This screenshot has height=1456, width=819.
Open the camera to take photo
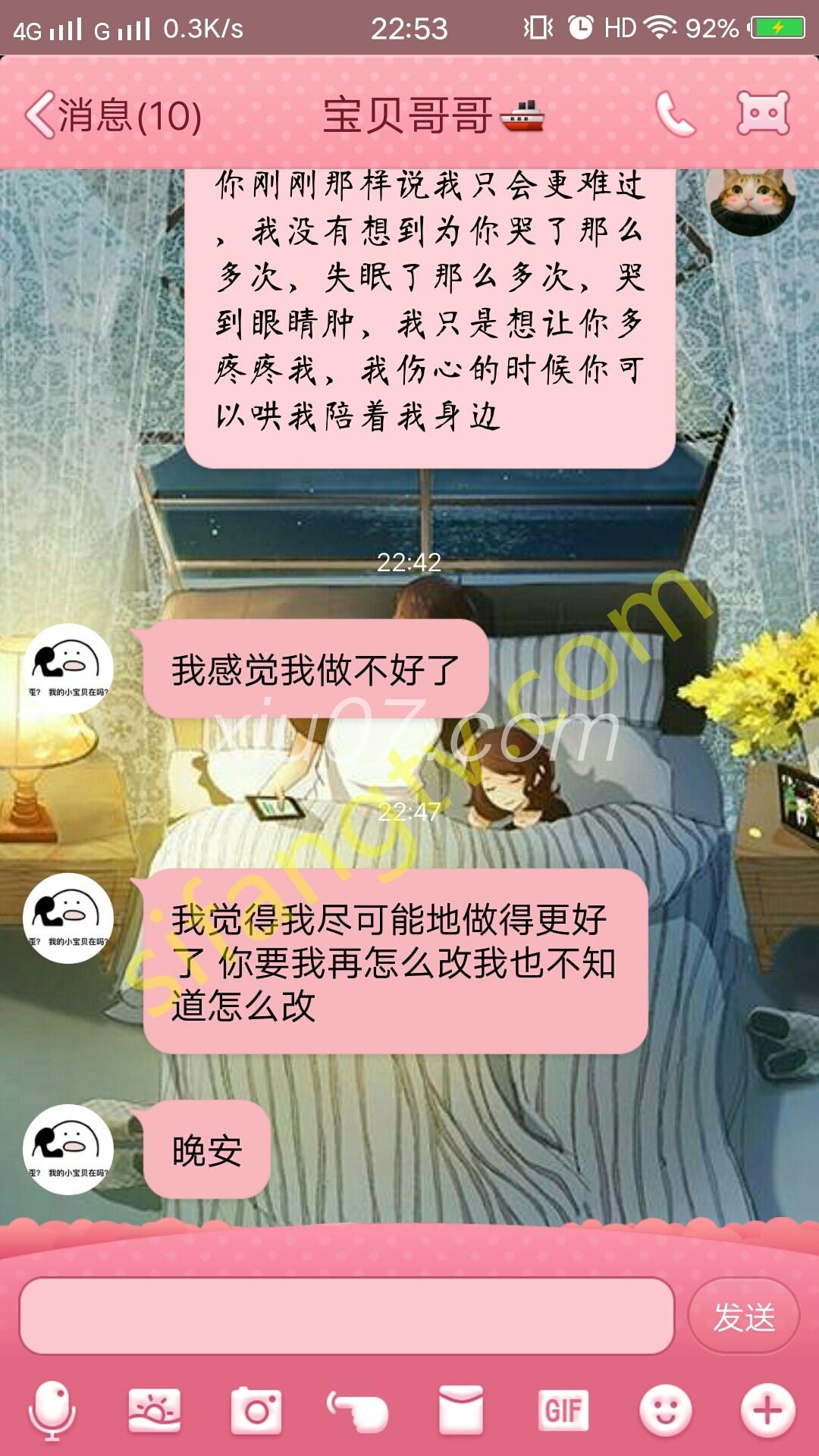[x=256, y=1410]
